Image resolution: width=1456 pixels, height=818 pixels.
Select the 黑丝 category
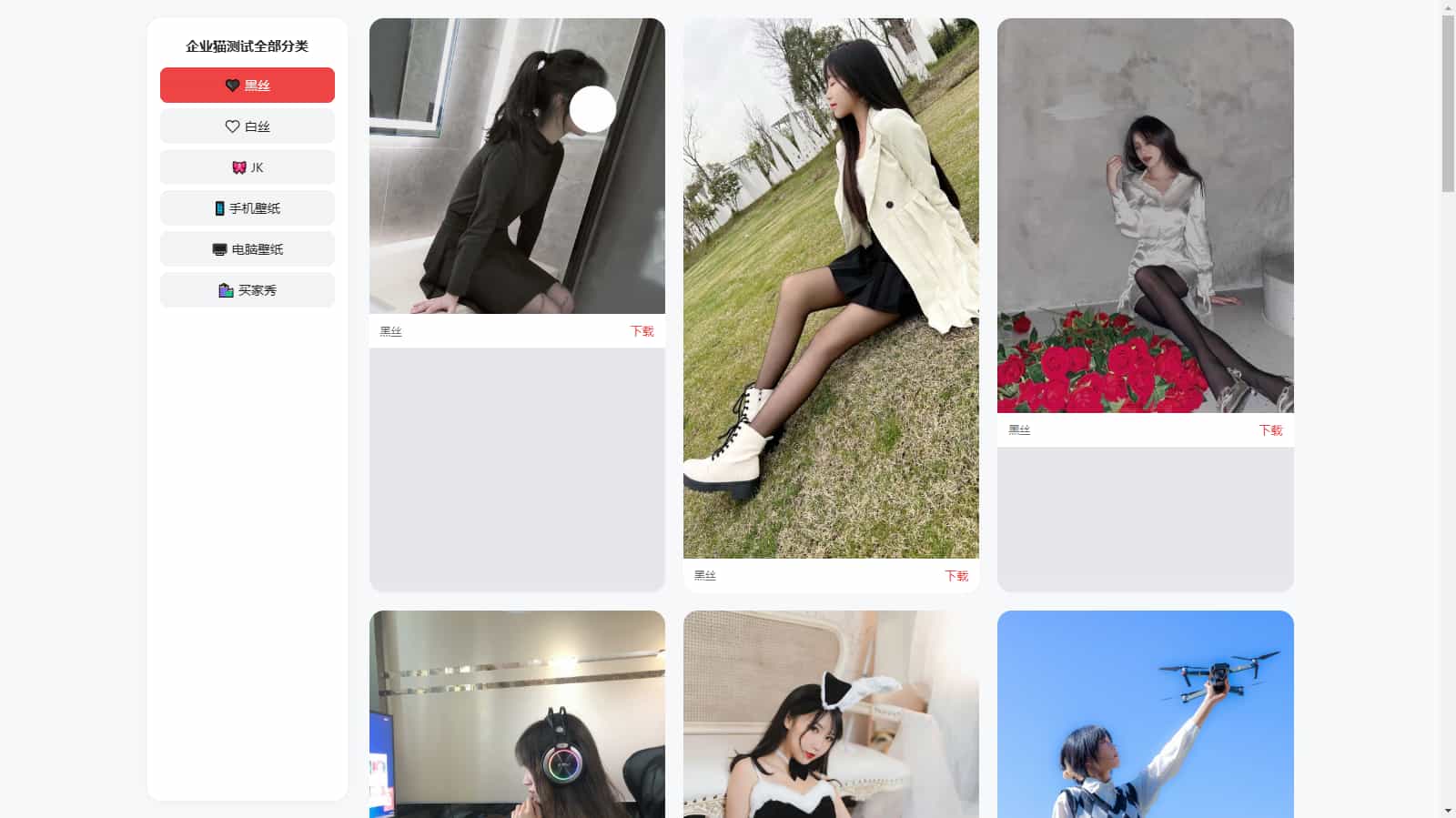[x=248, y=86]
